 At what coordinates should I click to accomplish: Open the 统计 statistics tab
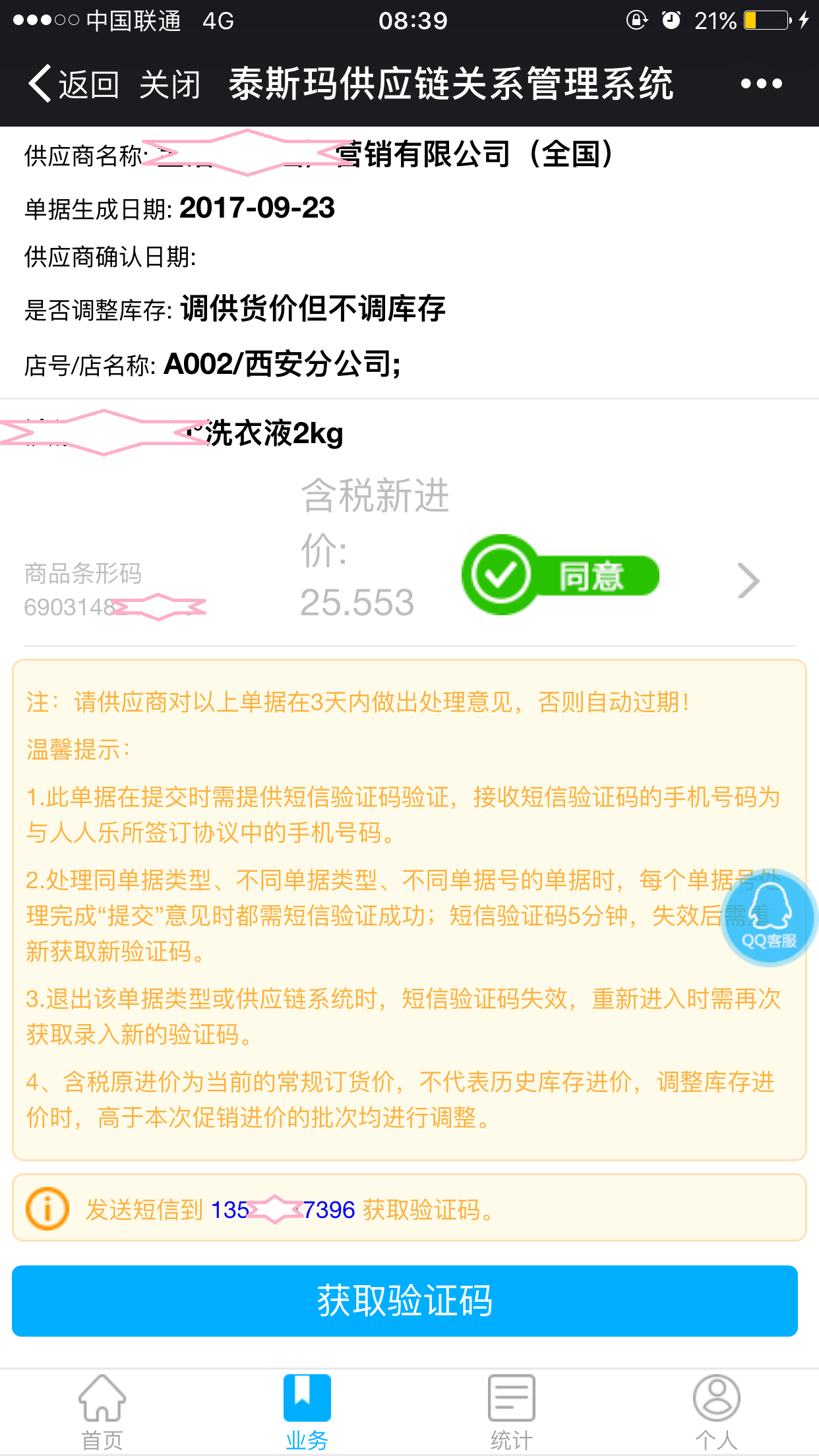(511, 1412)
